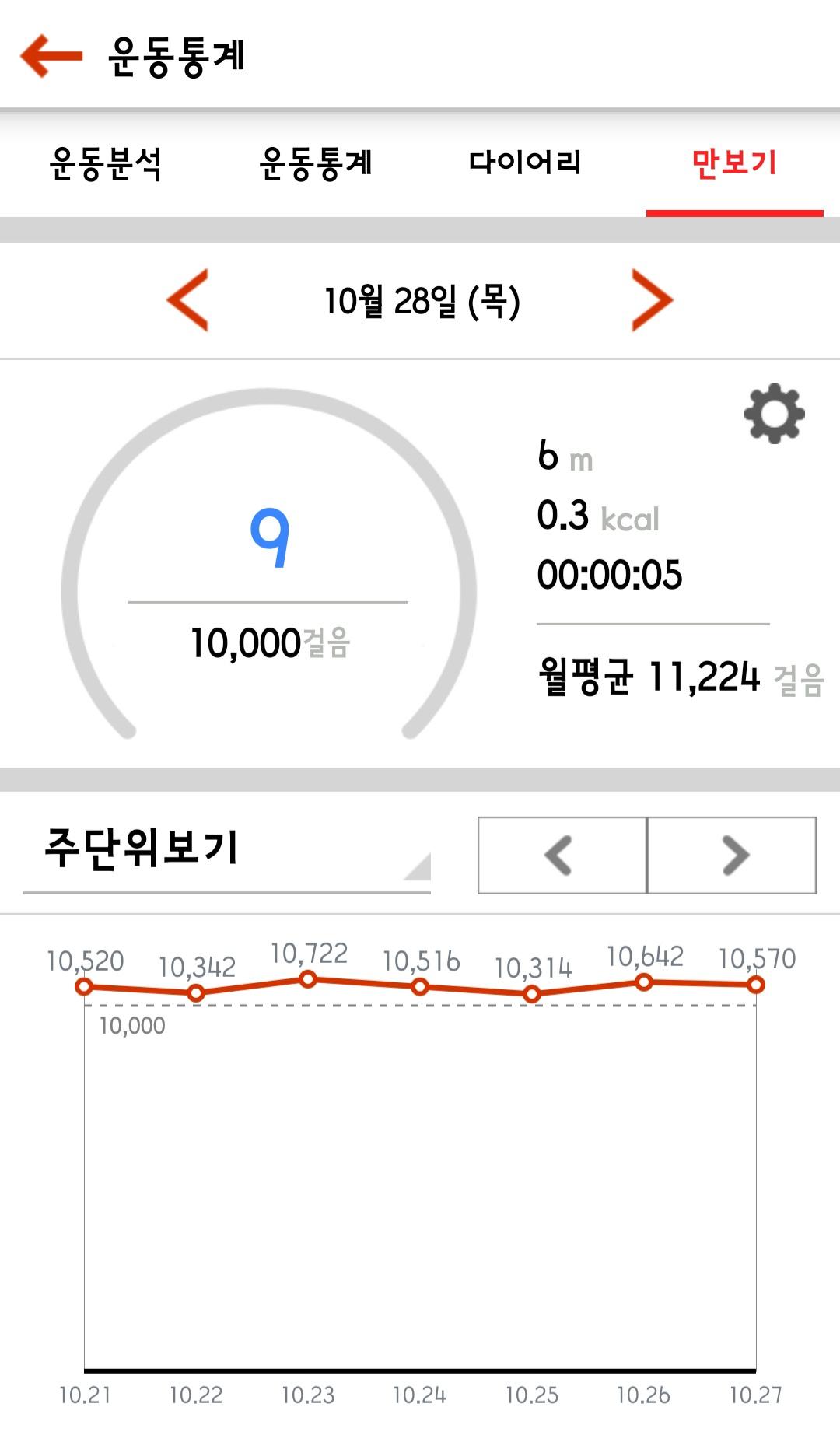Select the 만보기 tab
This screenshot has height=1435, width=840.
(734, 163)
